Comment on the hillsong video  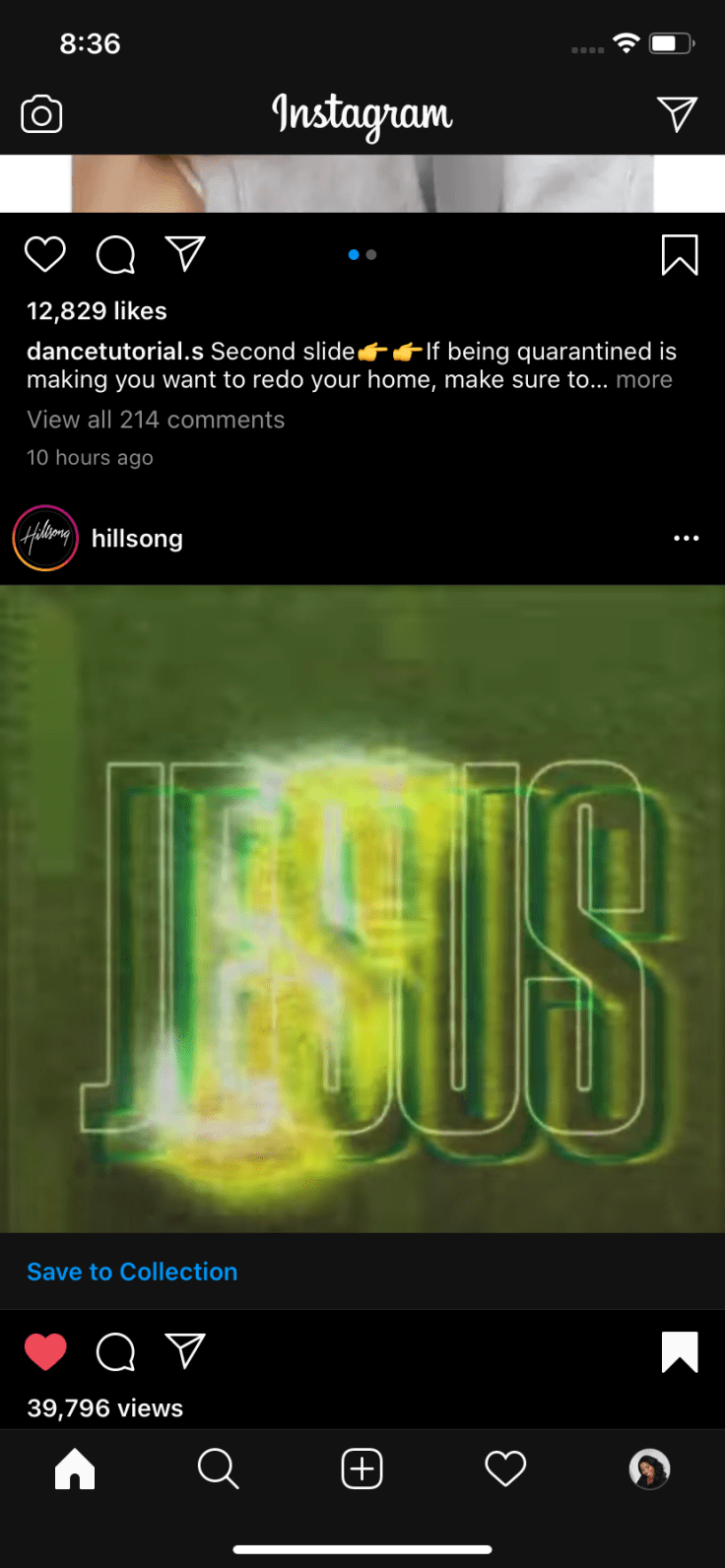click(115, 1351)
